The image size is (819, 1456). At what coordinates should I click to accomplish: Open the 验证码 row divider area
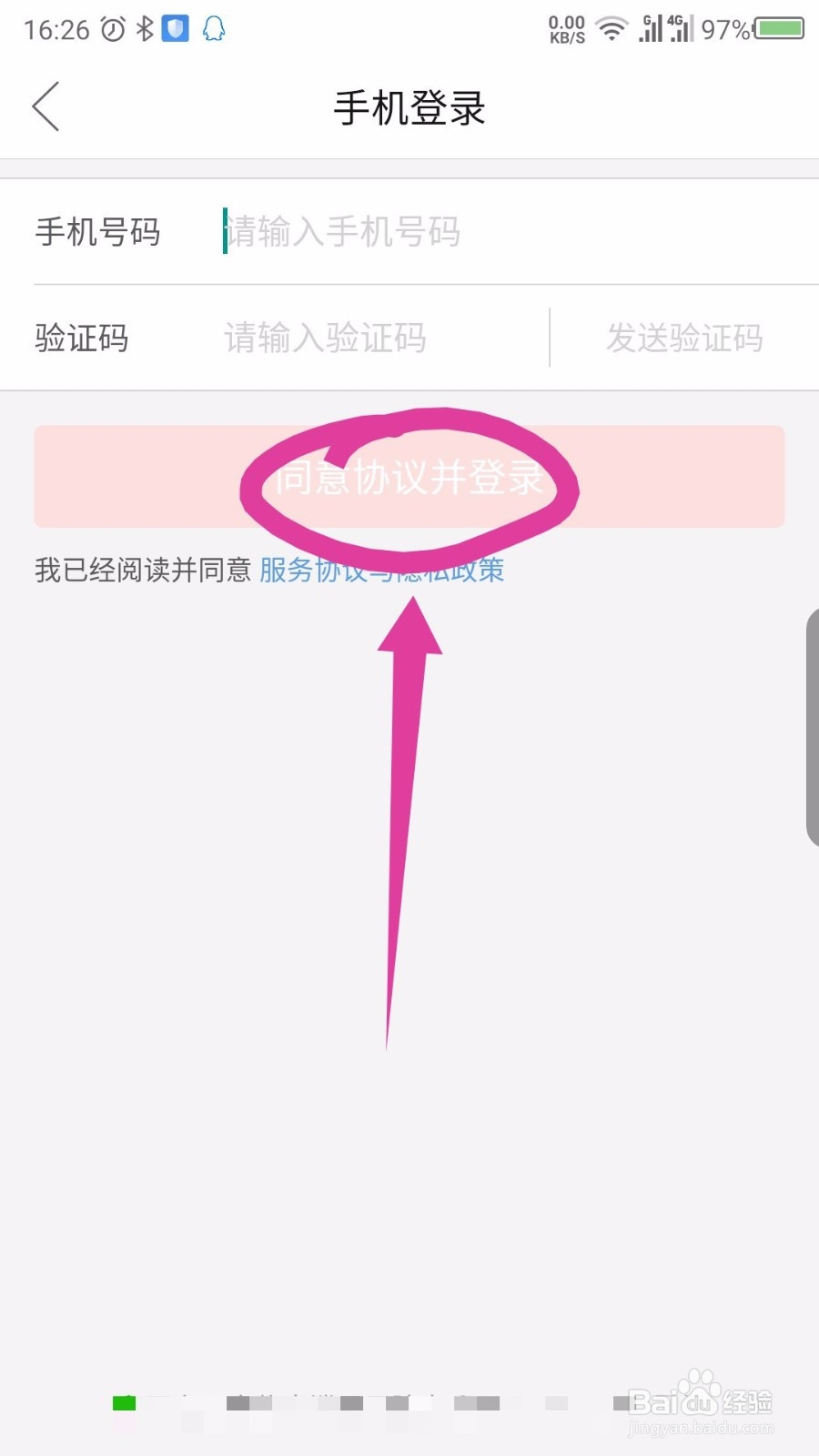coord(550,337)
